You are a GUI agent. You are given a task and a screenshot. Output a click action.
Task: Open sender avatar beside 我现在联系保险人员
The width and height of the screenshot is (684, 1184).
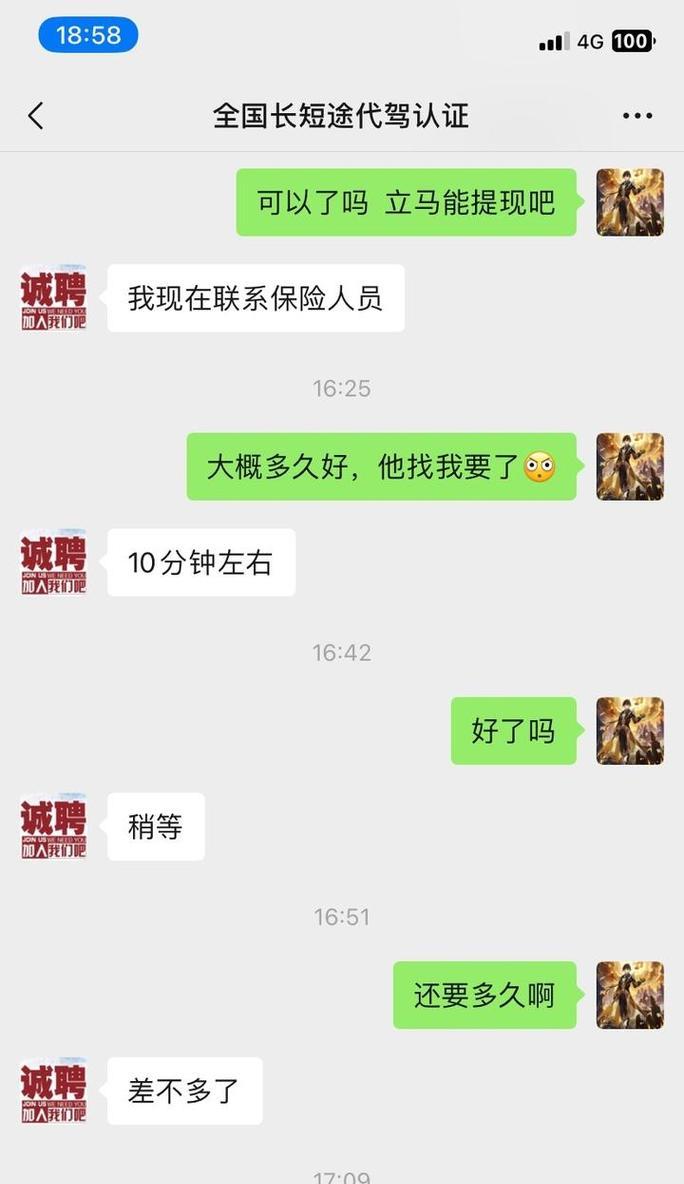54,298
